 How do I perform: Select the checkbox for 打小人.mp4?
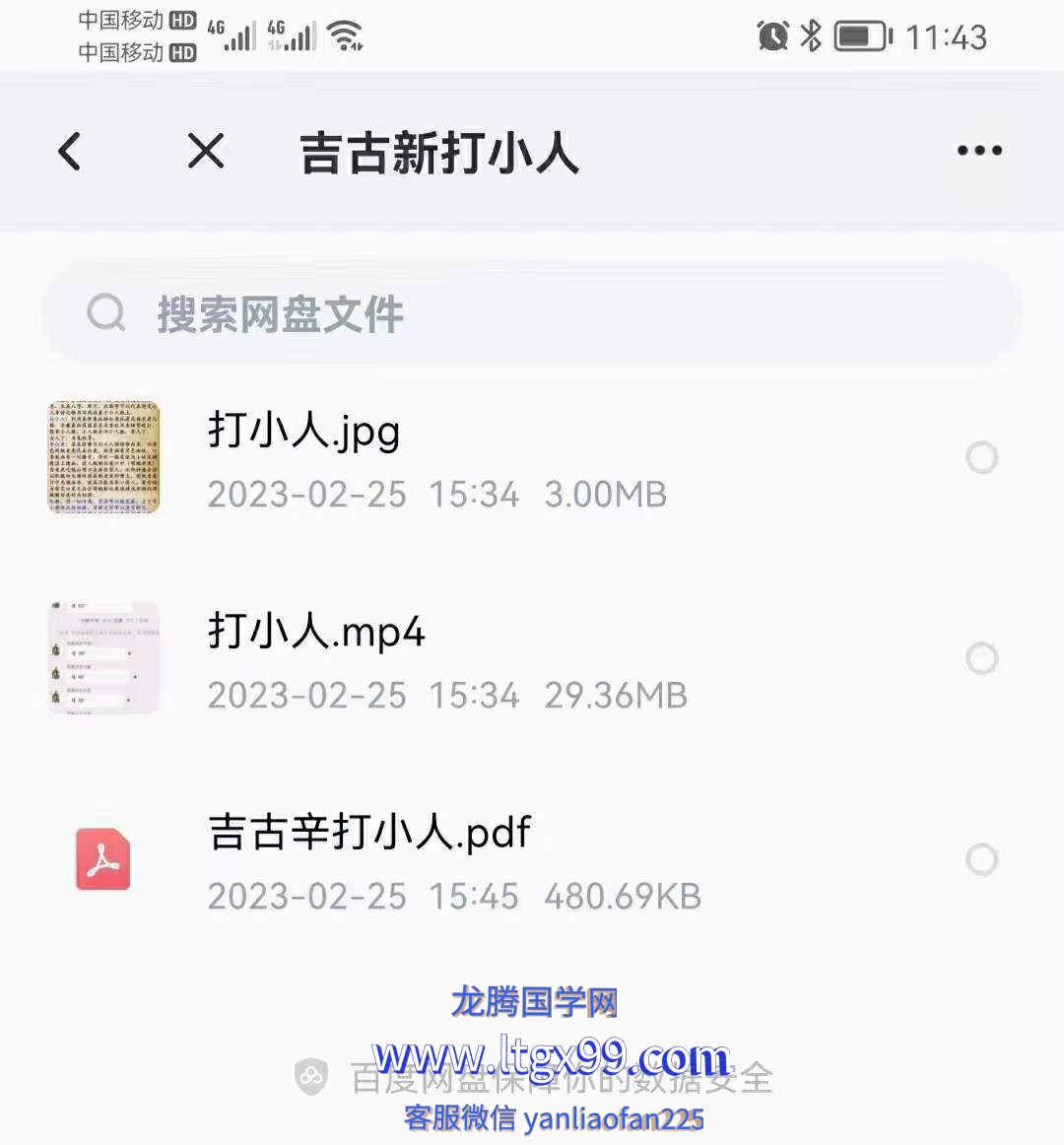pos(981,658)
